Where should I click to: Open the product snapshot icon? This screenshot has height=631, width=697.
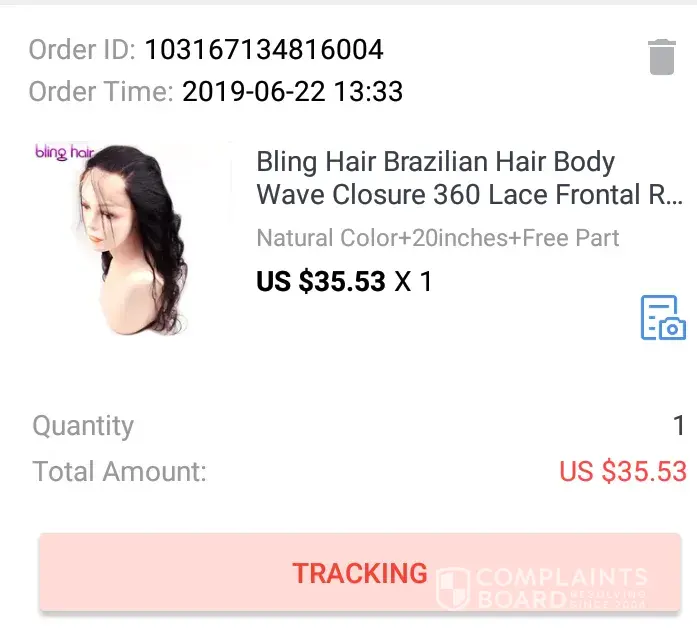coord(662,318)
